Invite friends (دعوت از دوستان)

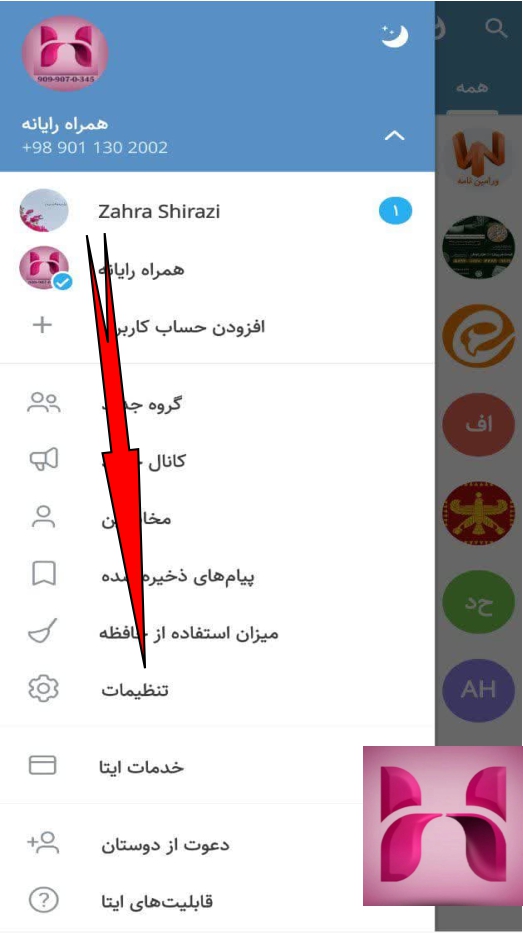click(x=217, y=844)
